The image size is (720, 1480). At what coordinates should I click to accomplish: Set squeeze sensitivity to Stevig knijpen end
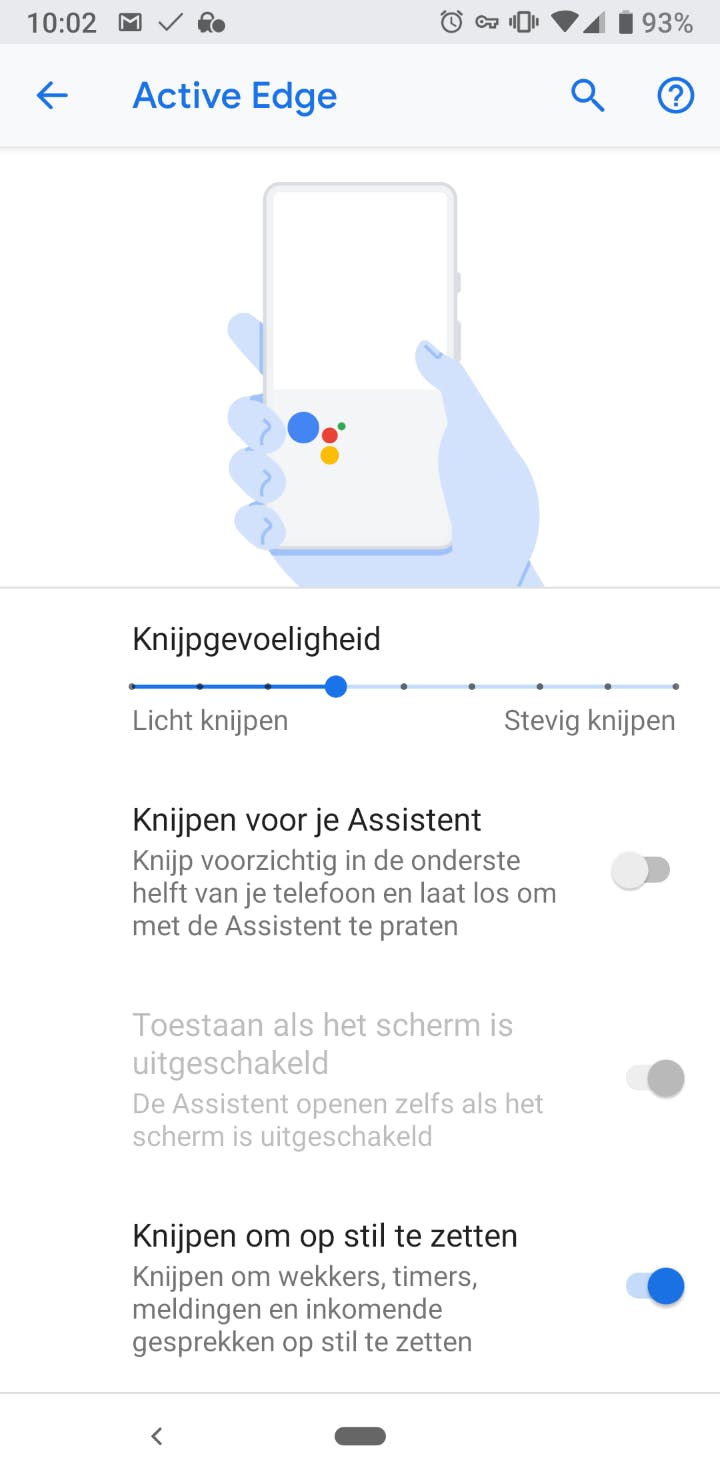pyautogui.click(x=675, y=687)
